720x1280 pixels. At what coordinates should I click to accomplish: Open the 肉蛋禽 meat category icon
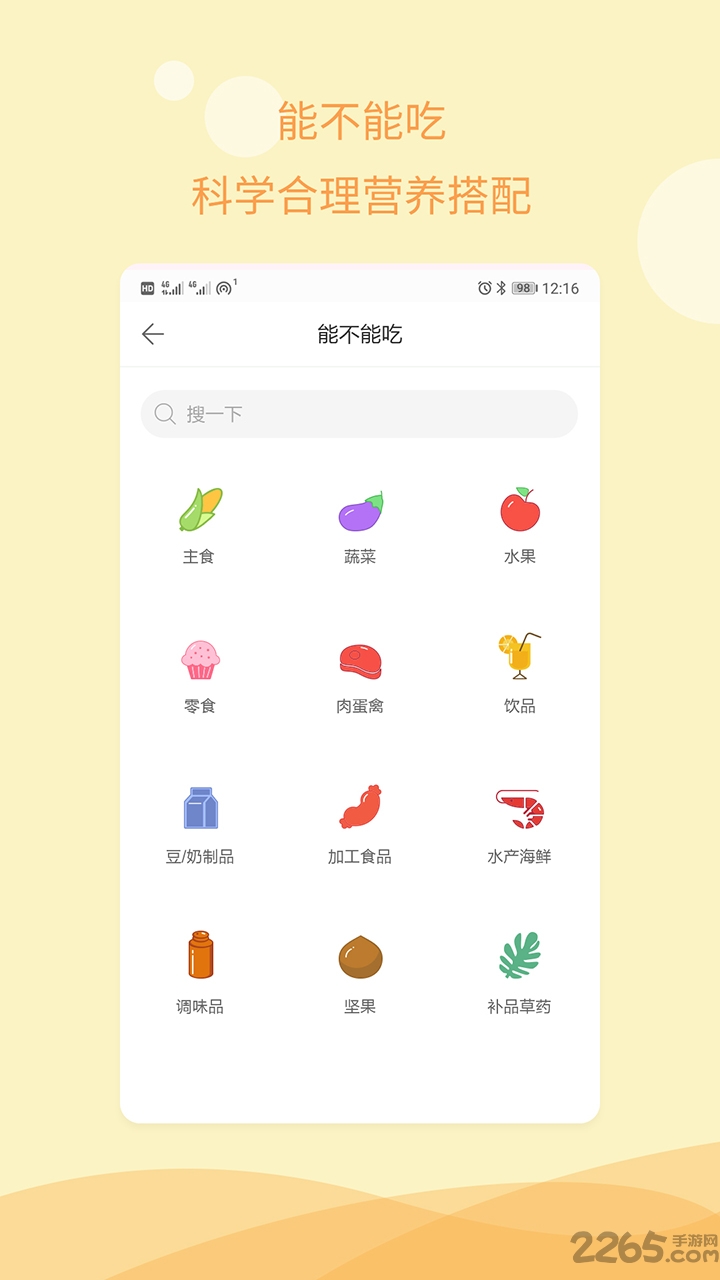coord(360,660)
